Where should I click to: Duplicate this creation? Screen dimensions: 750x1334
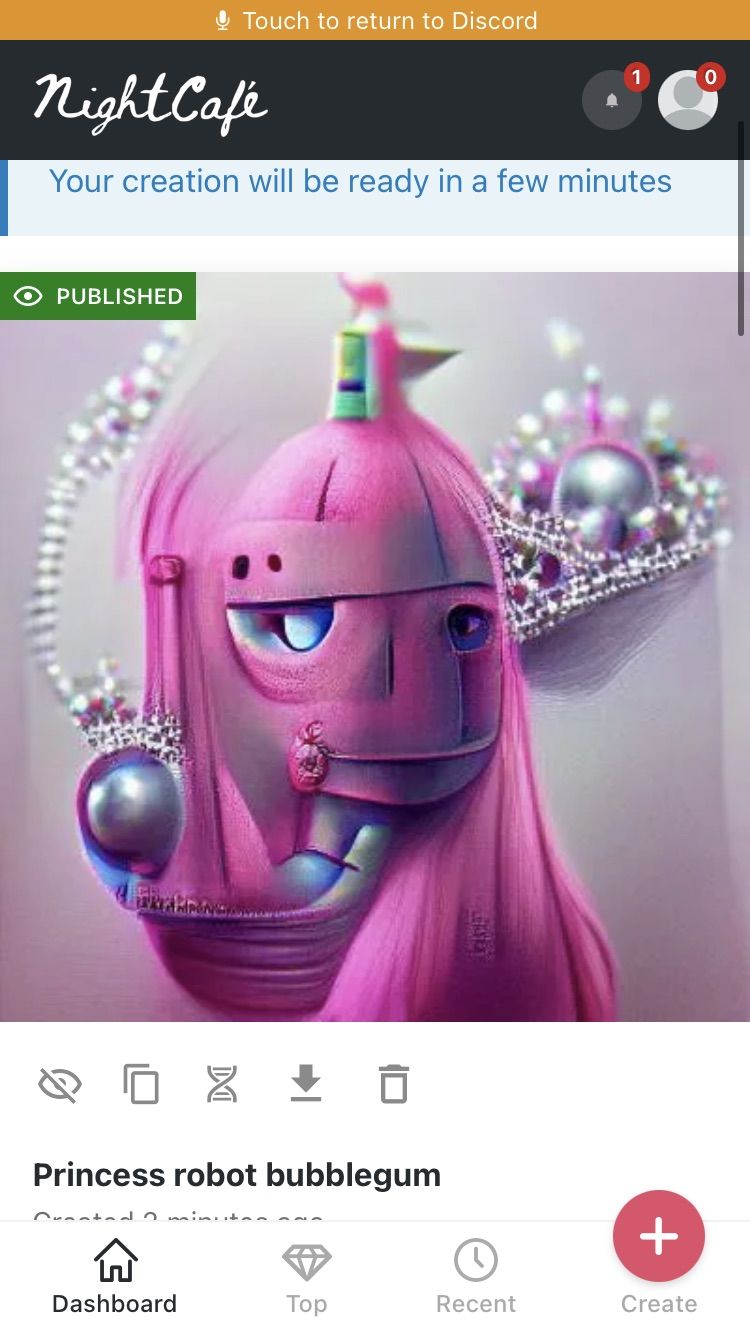tap(141, 1084)
